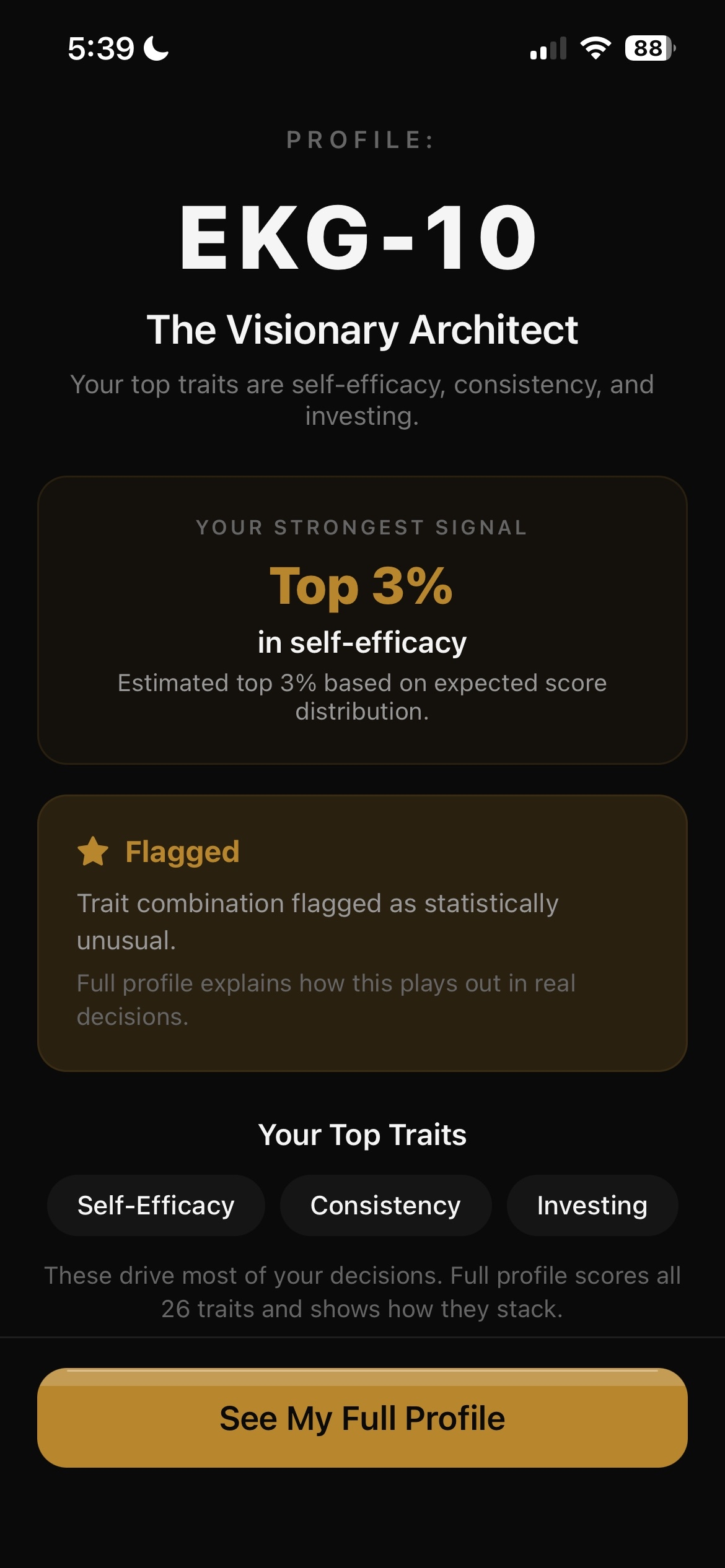Select the Your Top Traits section heading
This screenshot has height=1568, width=725.
tap(362, 1135)
